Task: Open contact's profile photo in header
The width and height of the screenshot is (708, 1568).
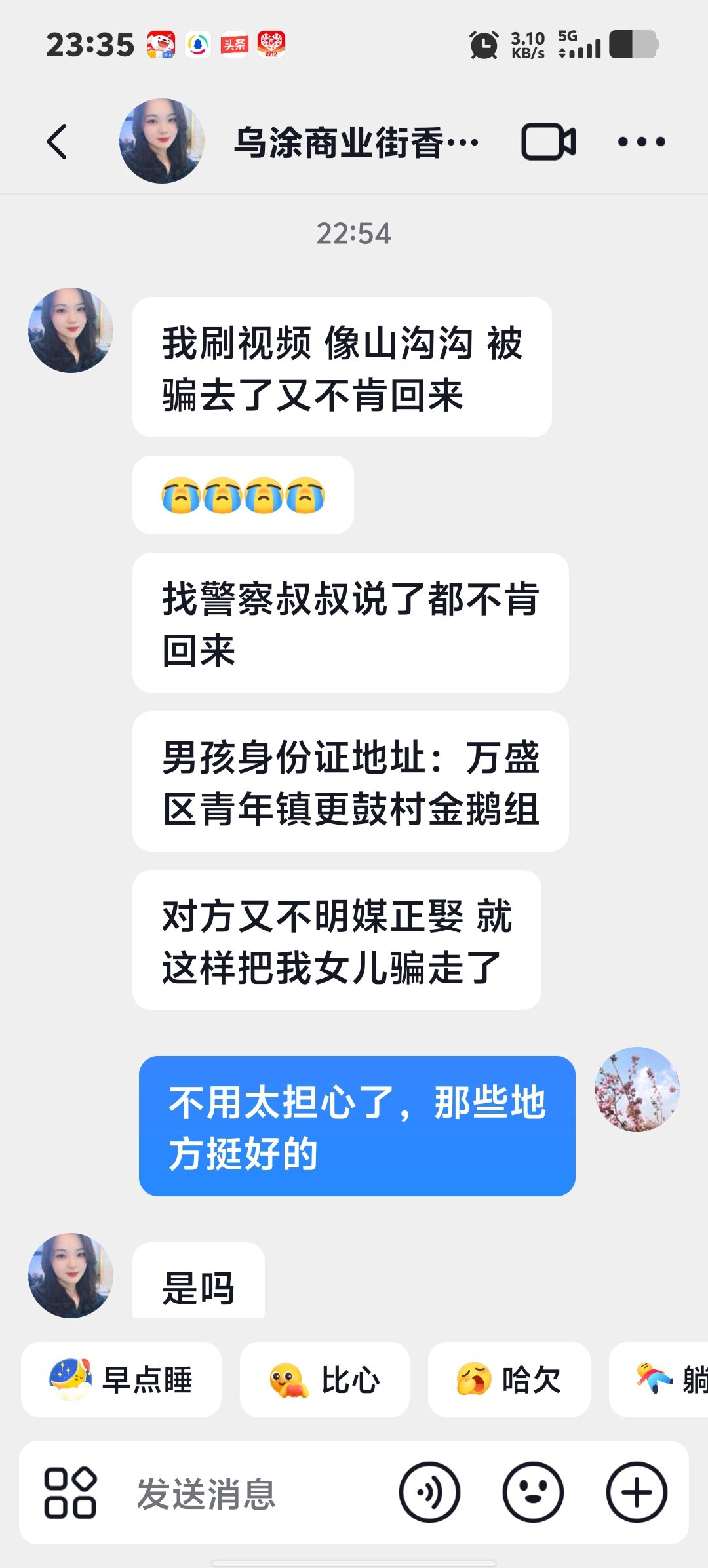Action: (x=161, y=141)
